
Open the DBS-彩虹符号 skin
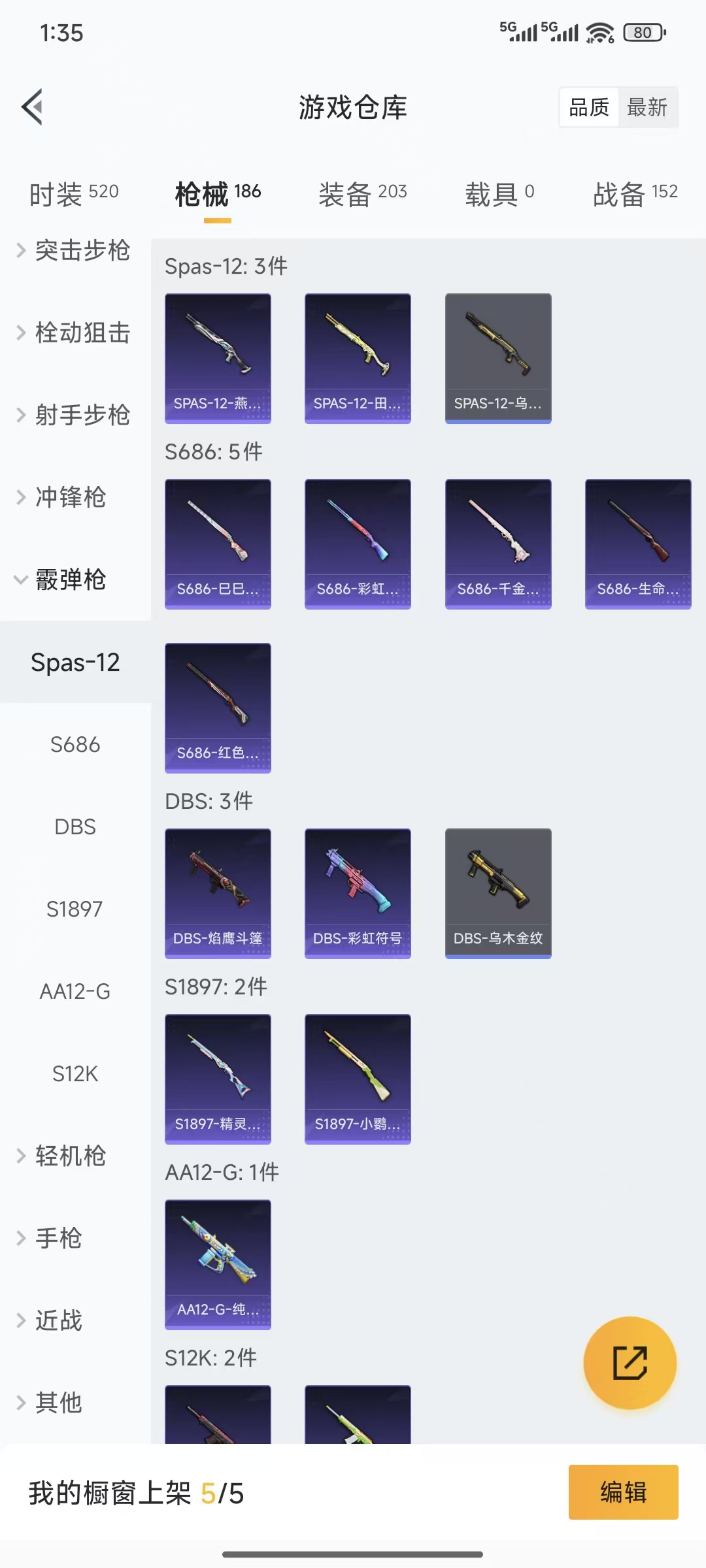(x=358, y=893)
